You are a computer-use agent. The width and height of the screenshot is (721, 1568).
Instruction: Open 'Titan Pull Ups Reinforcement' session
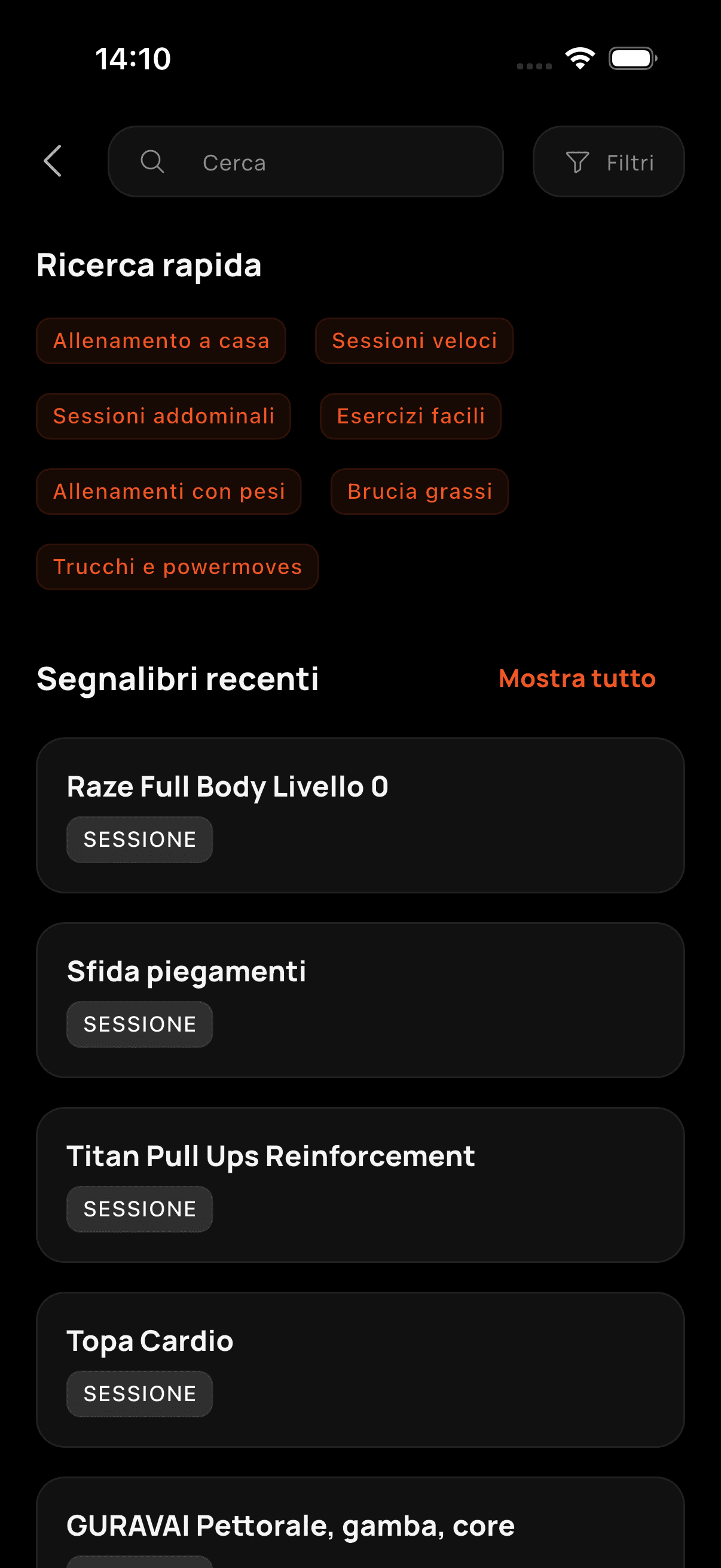(x=361, y=1185)
